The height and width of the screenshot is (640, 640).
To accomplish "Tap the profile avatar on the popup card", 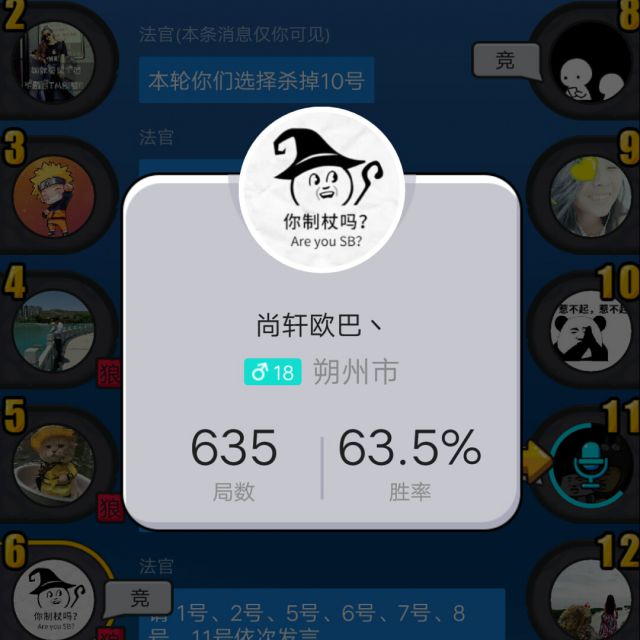I will click(322, 190).
